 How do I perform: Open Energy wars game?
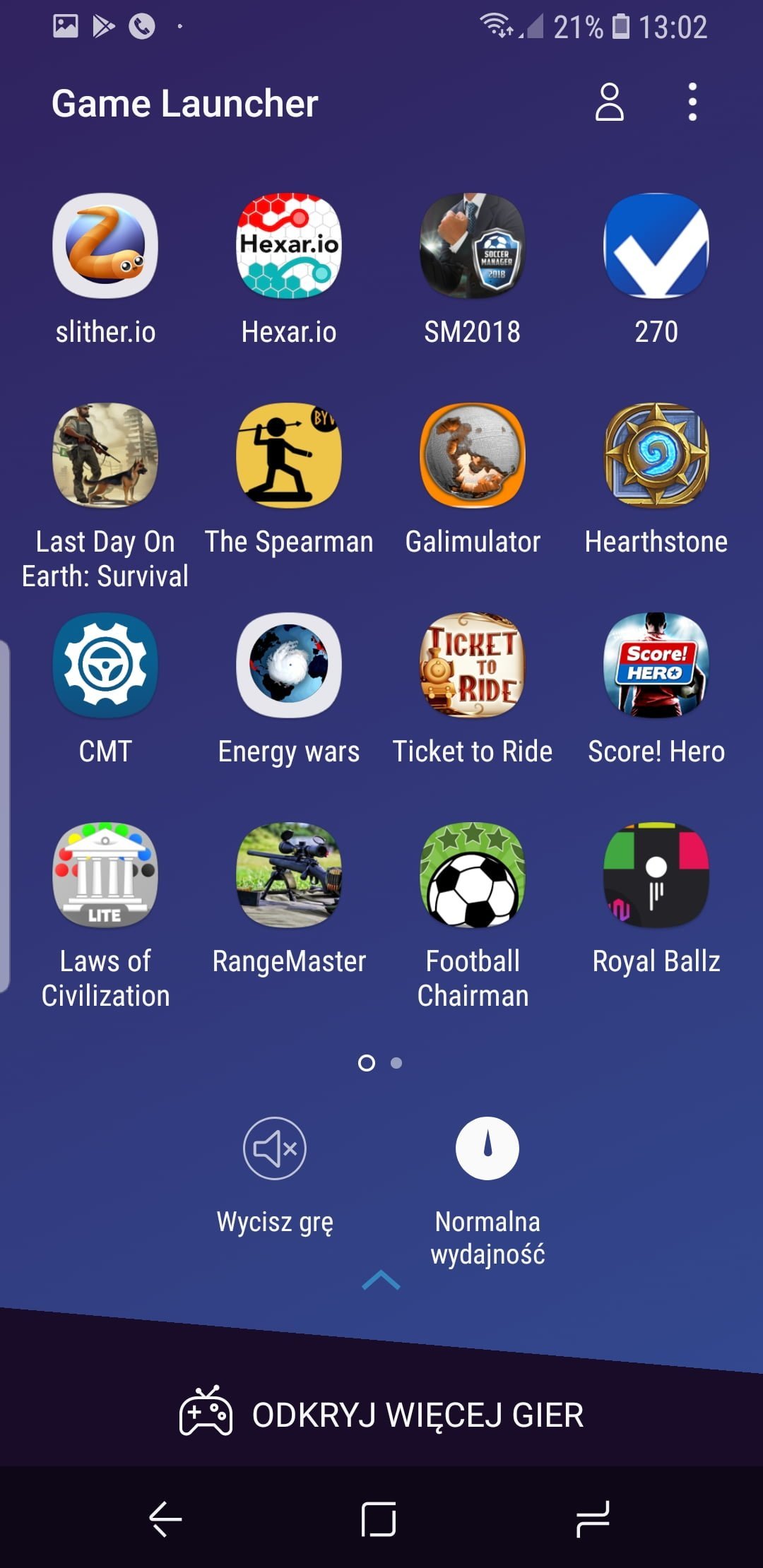point(289,665)
